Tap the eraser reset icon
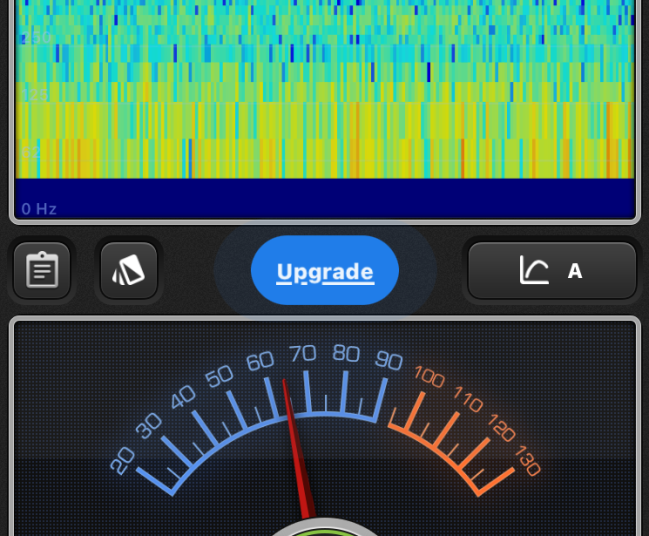 point(129,270)
